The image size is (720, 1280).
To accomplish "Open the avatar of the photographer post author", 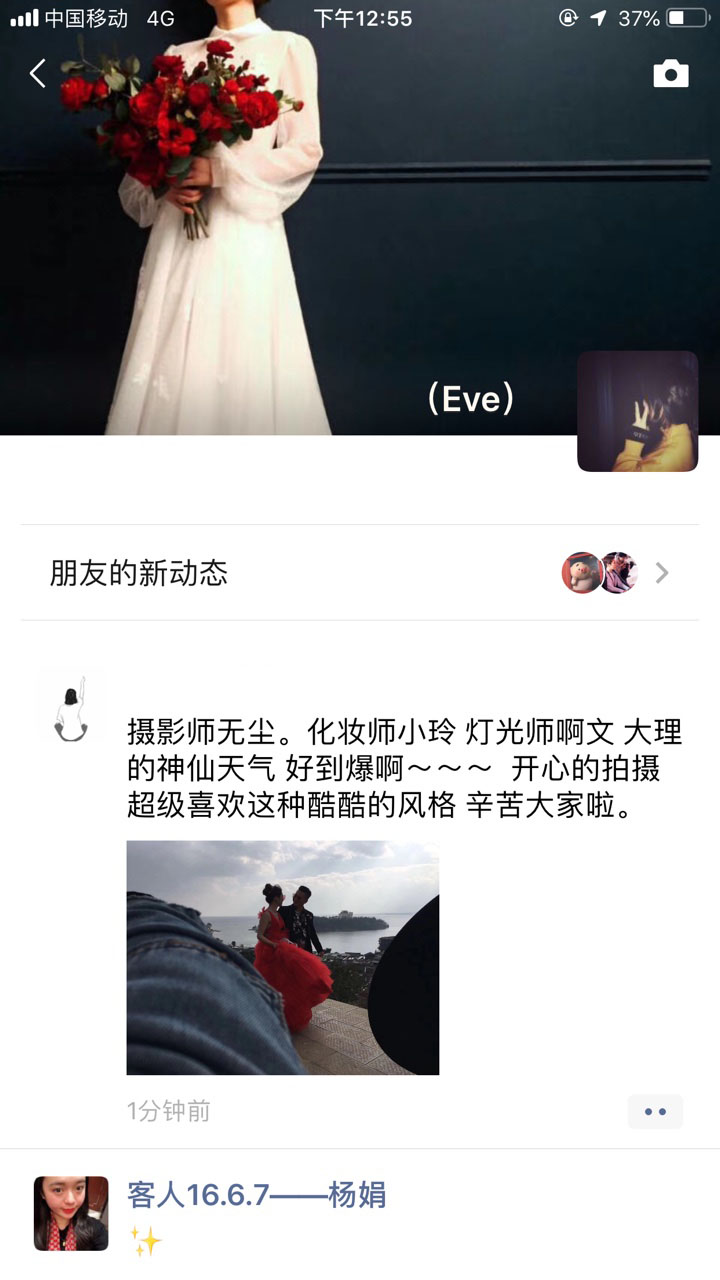I will (x=71, y=706).
